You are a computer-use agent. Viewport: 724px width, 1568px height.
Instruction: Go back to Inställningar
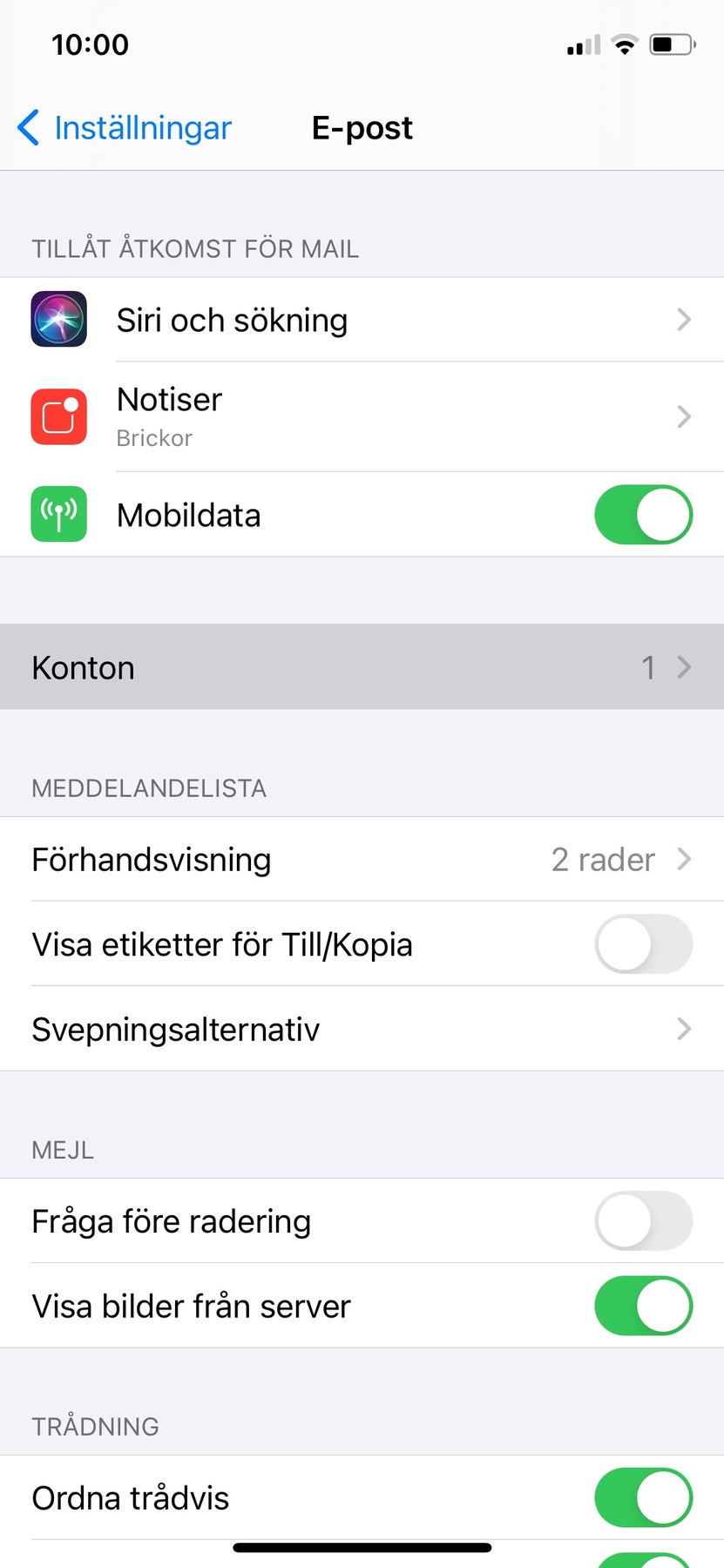[125, 128]
